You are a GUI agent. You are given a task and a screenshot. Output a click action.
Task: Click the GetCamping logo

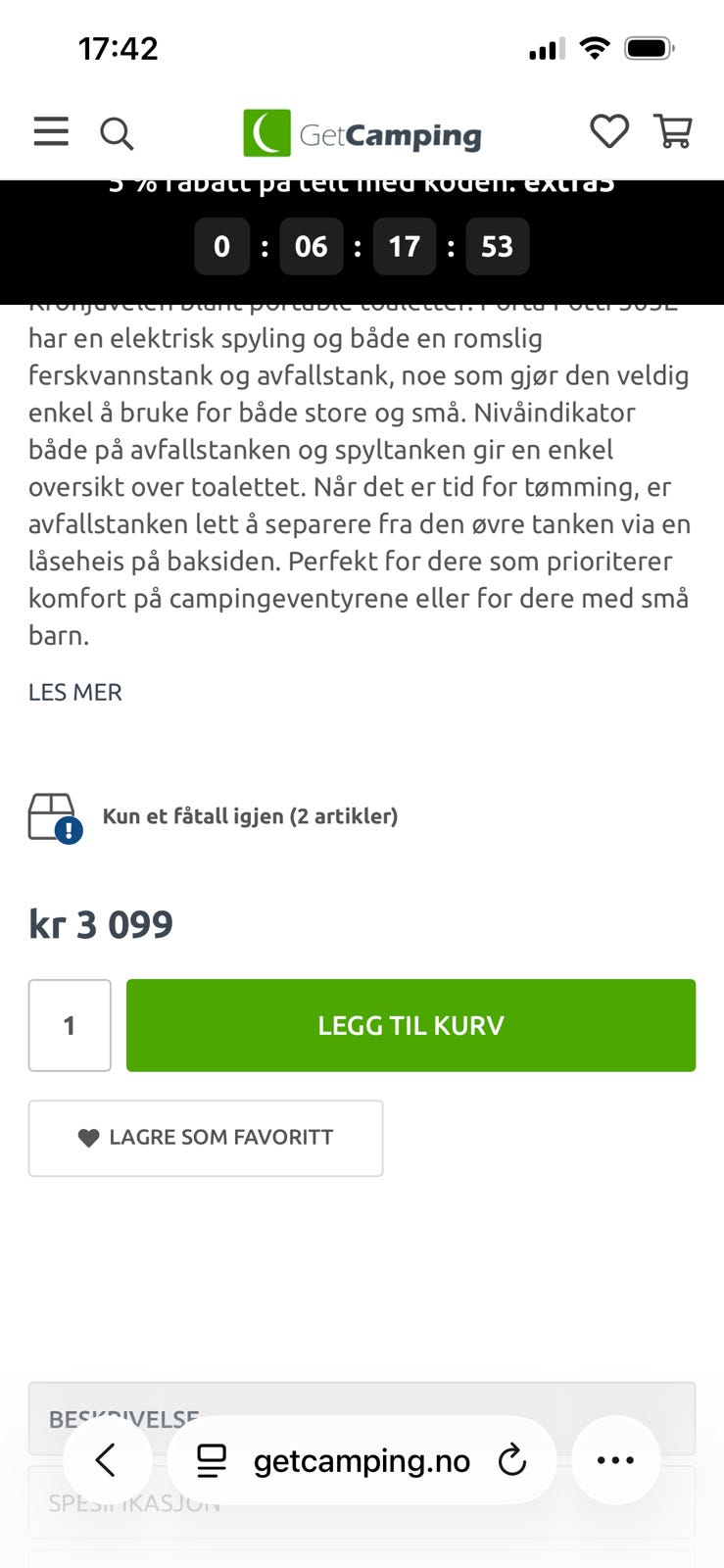(361, 133)
